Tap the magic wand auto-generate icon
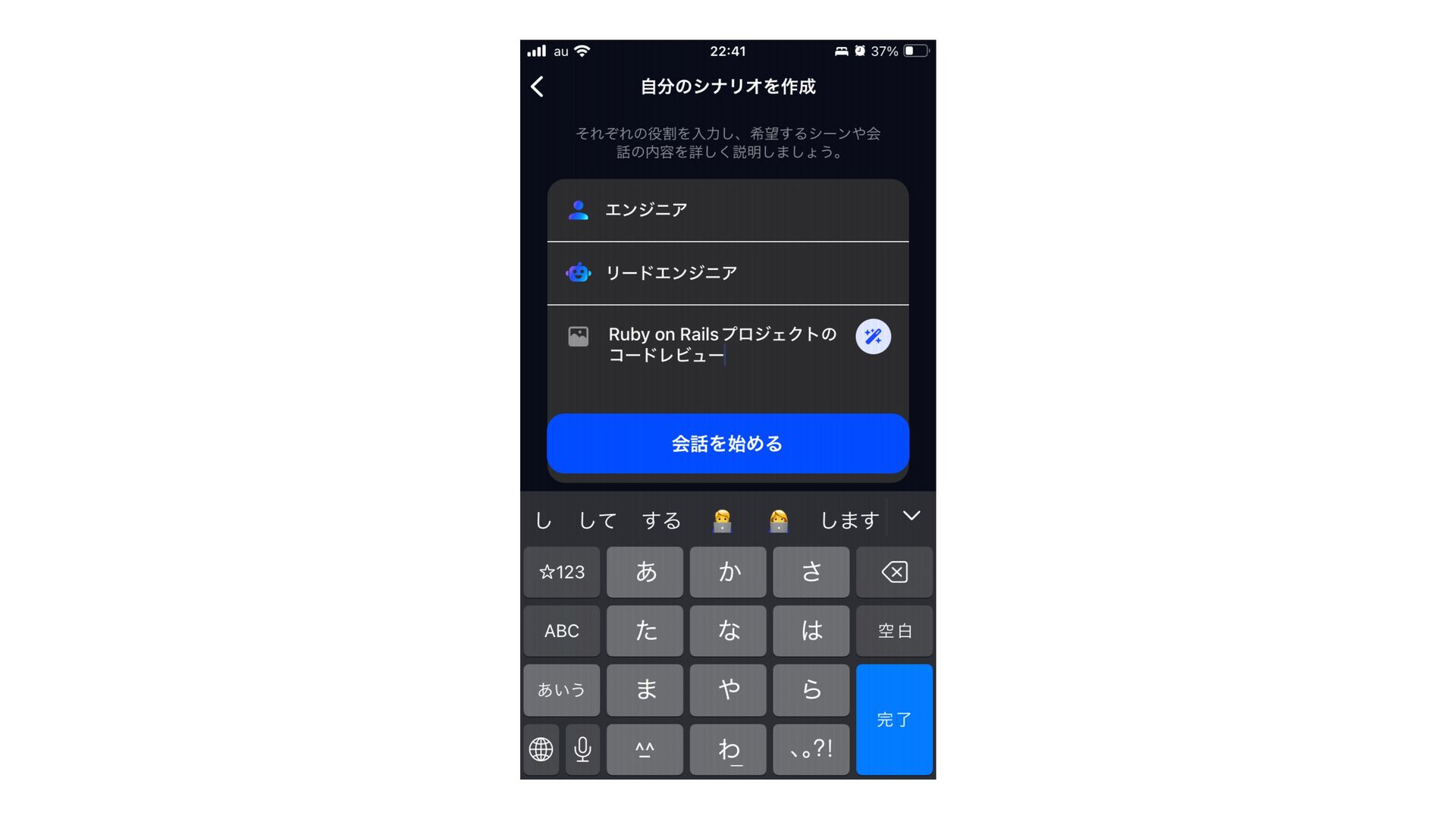The height and width of the screenshot is (819, 1456). click(x=873, y=336)
